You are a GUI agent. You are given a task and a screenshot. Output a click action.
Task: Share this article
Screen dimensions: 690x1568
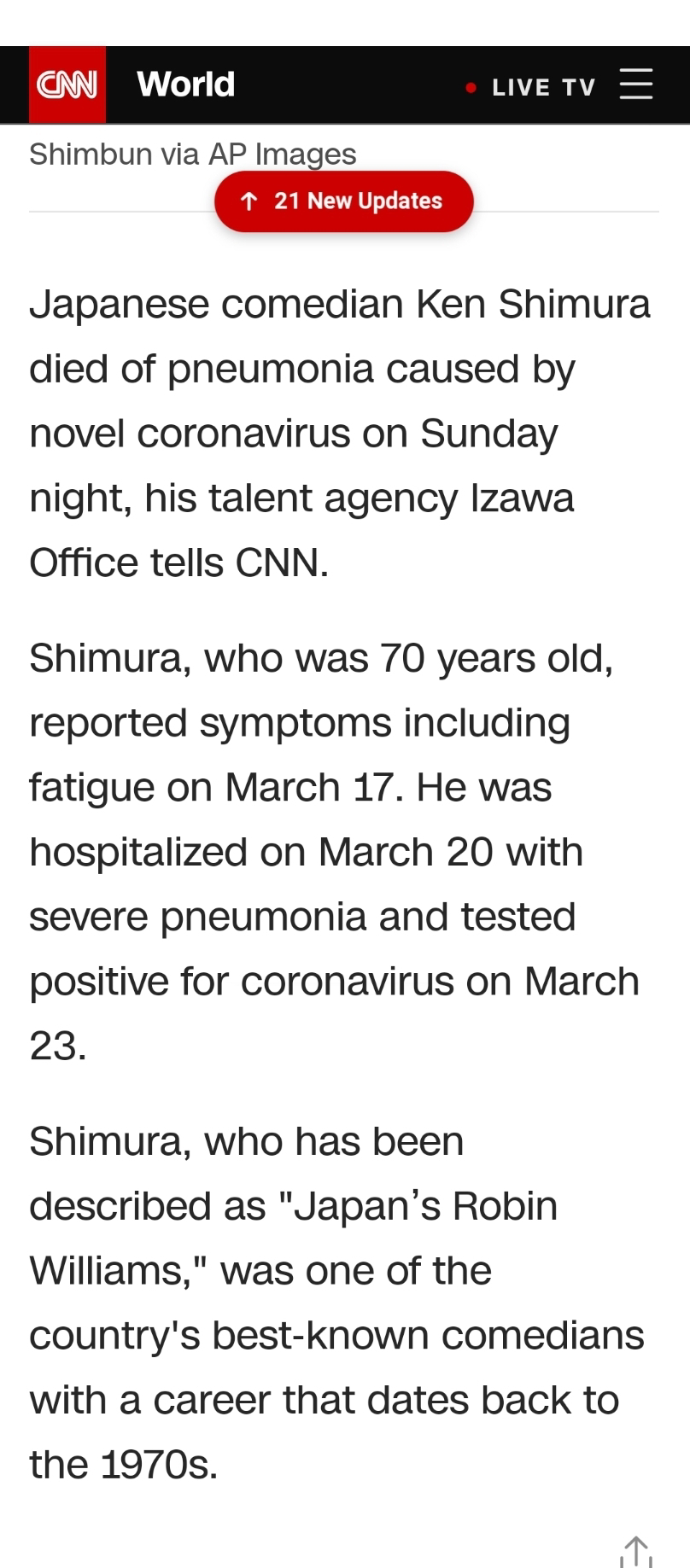[636, 1552]
